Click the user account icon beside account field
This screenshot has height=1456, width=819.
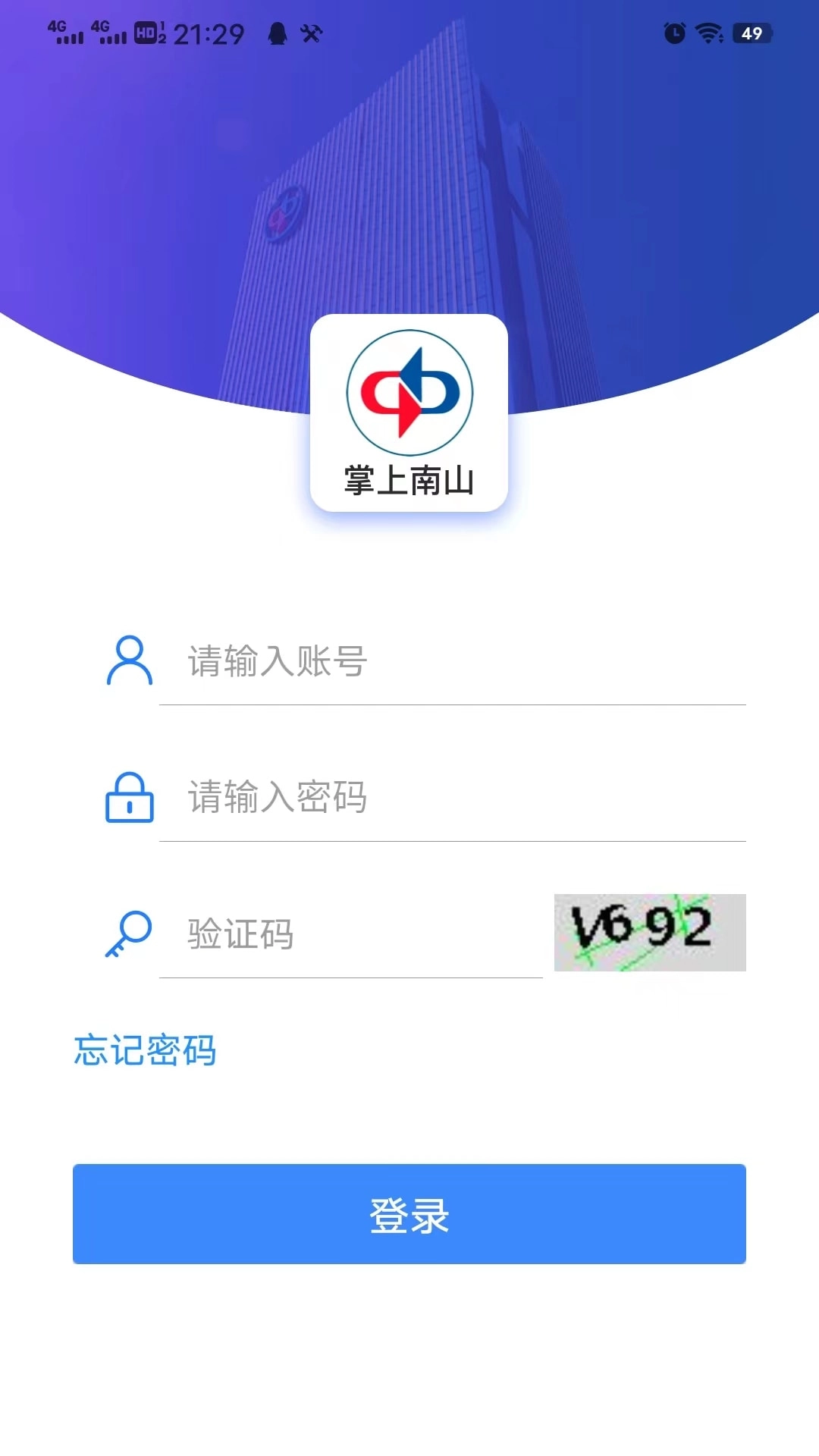129,661
